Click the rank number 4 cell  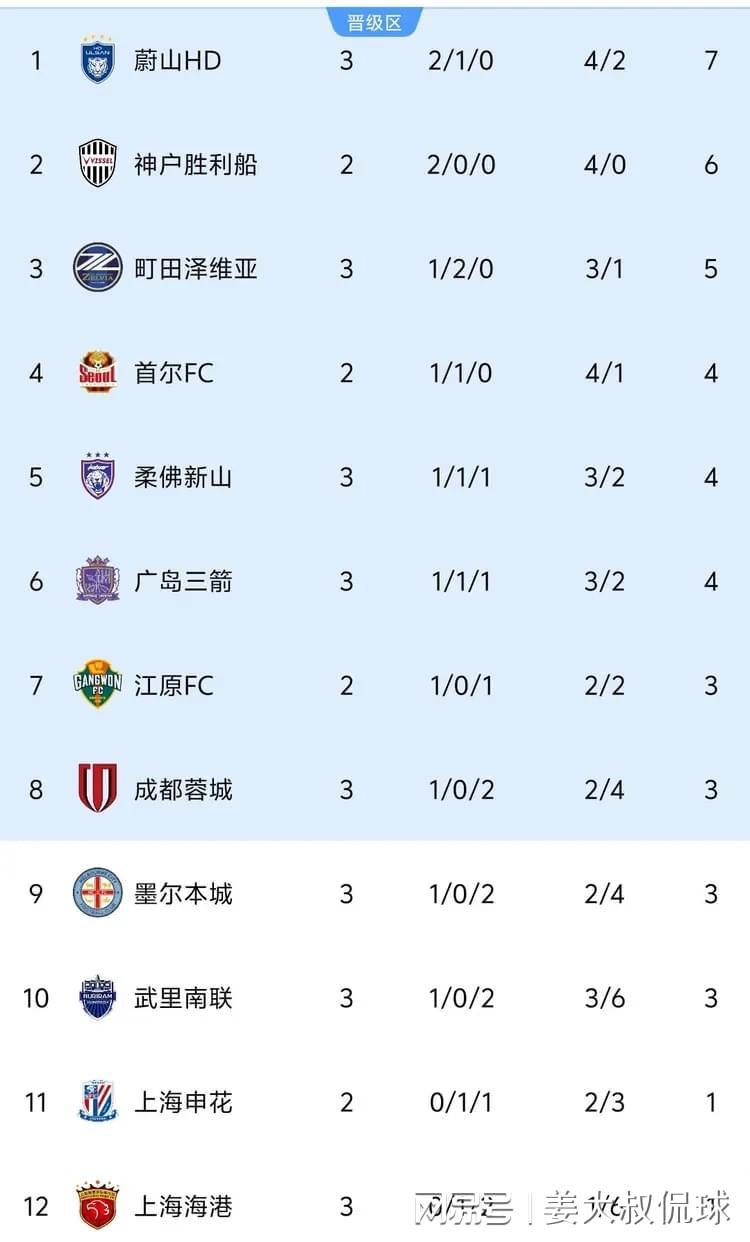click(36, 373)
